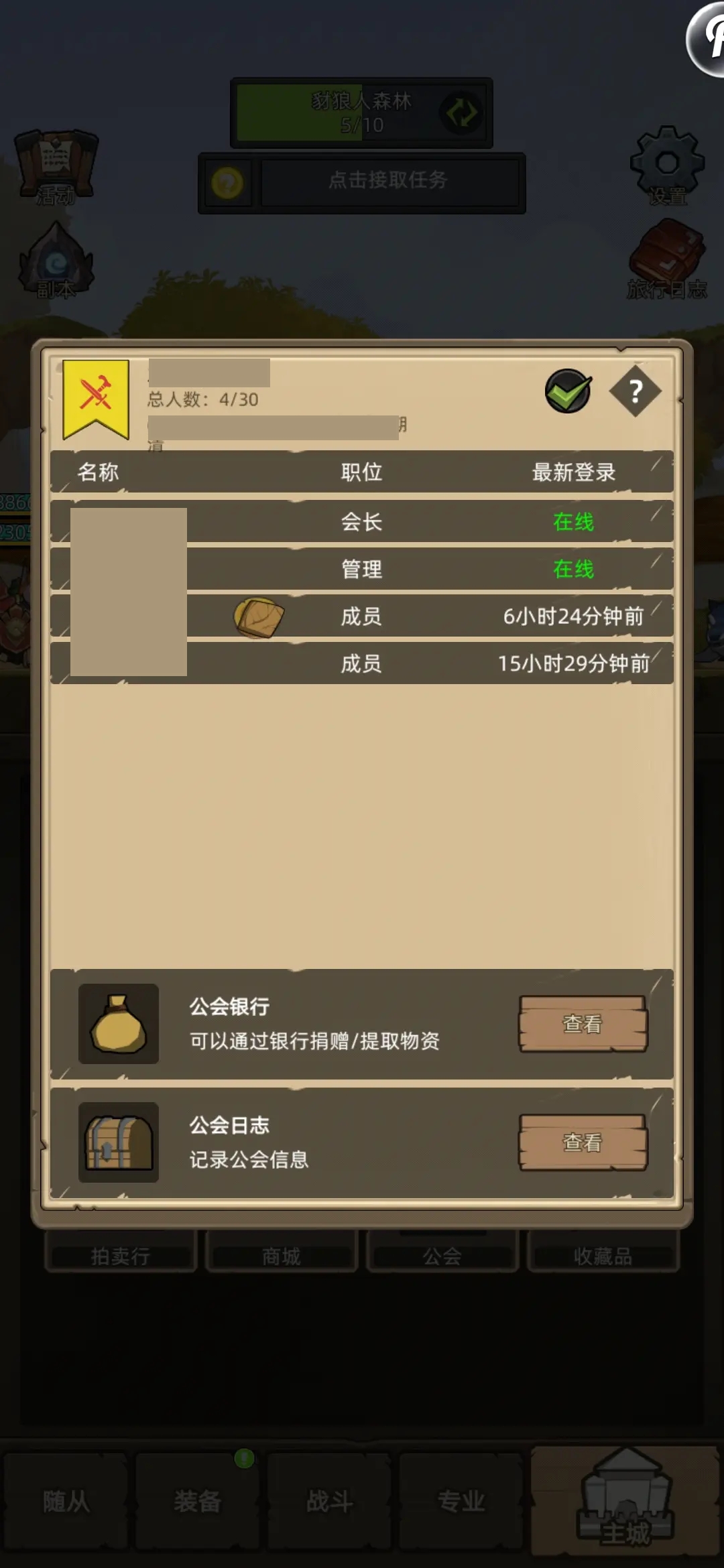Open the guild leader (会长) member row
Viewport: 724px width, 1568px height.
(x=362, y=521)
